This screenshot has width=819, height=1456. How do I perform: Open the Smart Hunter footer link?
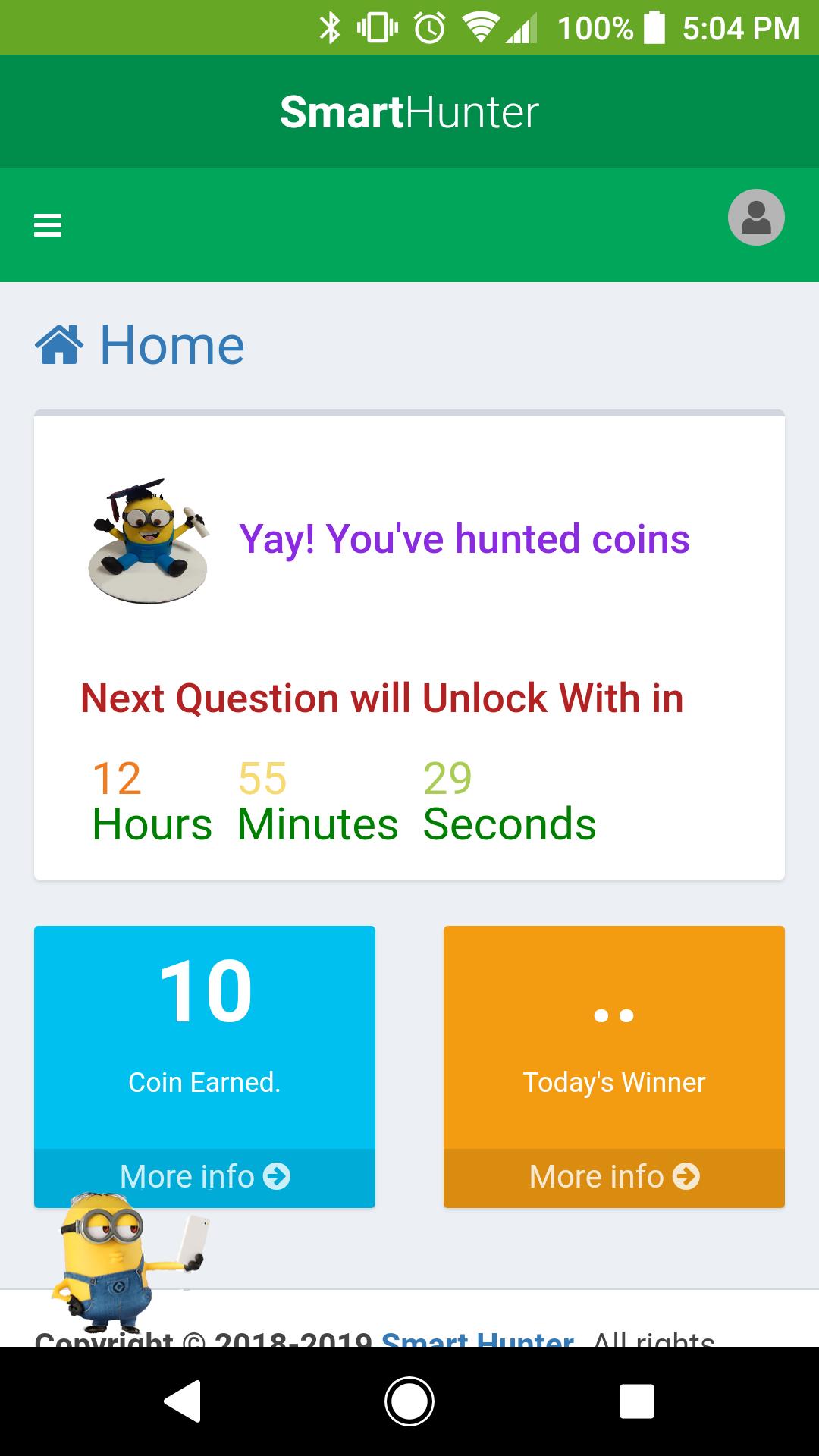(477, 1339)
